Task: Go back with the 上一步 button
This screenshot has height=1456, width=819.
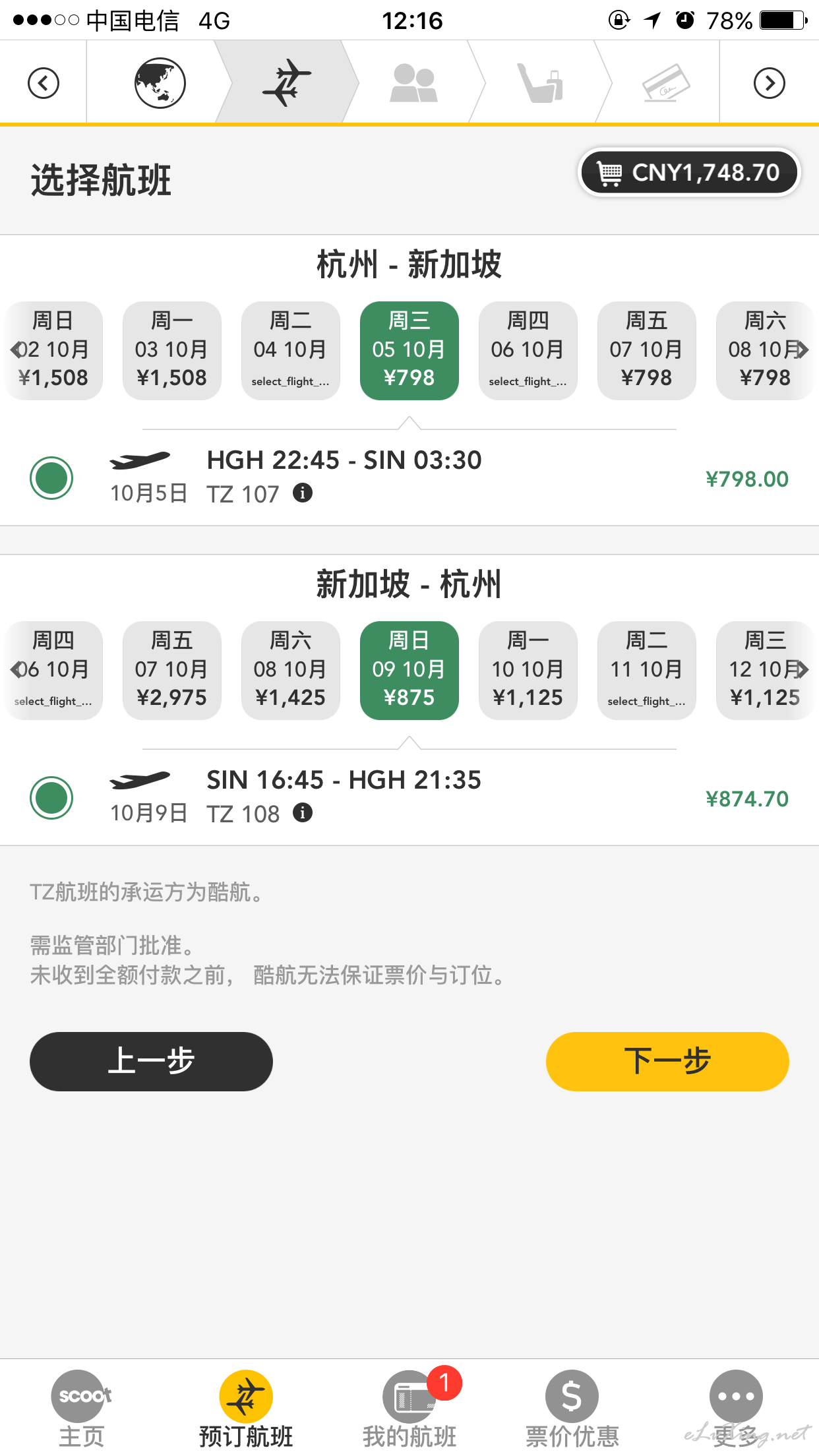Action: (151, 1061)
